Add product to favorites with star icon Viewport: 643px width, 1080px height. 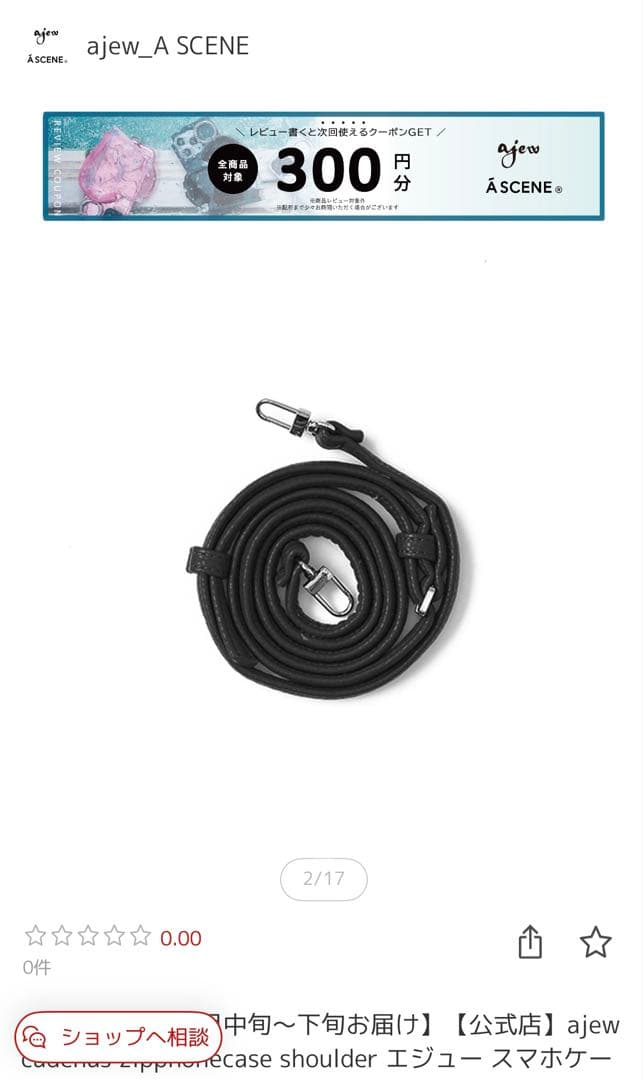[x=596, y=942]
